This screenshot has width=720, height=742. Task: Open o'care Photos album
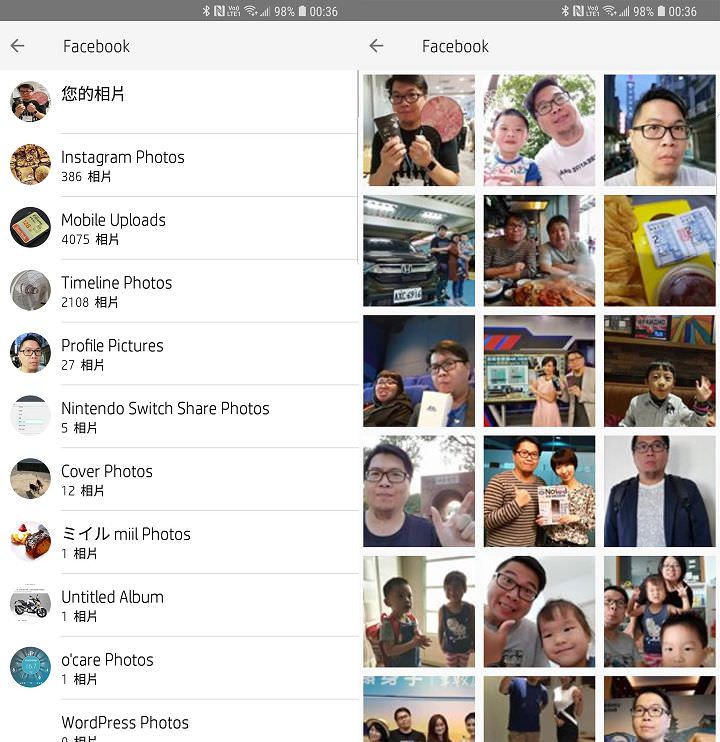[x=180, y=669]
